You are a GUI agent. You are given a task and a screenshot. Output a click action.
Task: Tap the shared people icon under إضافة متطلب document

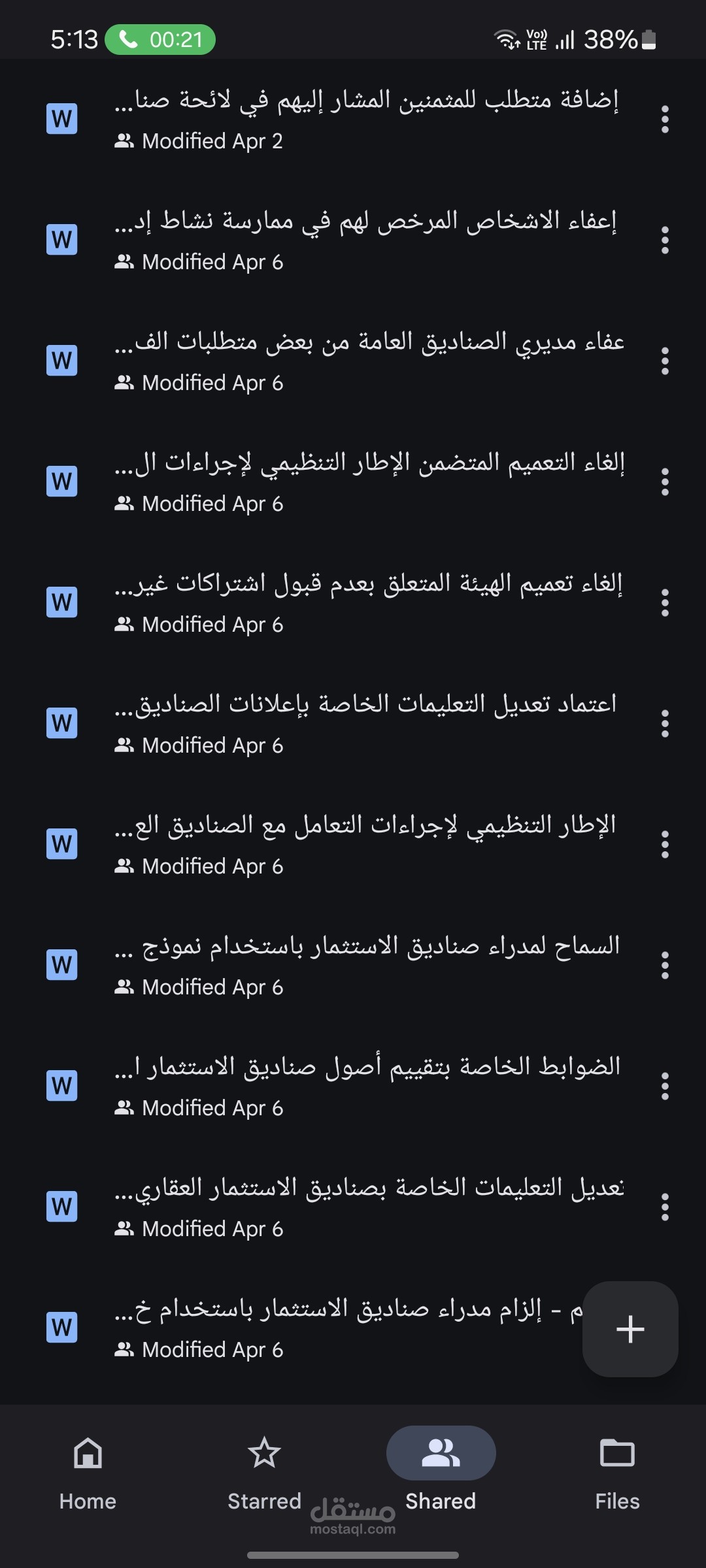[x=124, y=140]
